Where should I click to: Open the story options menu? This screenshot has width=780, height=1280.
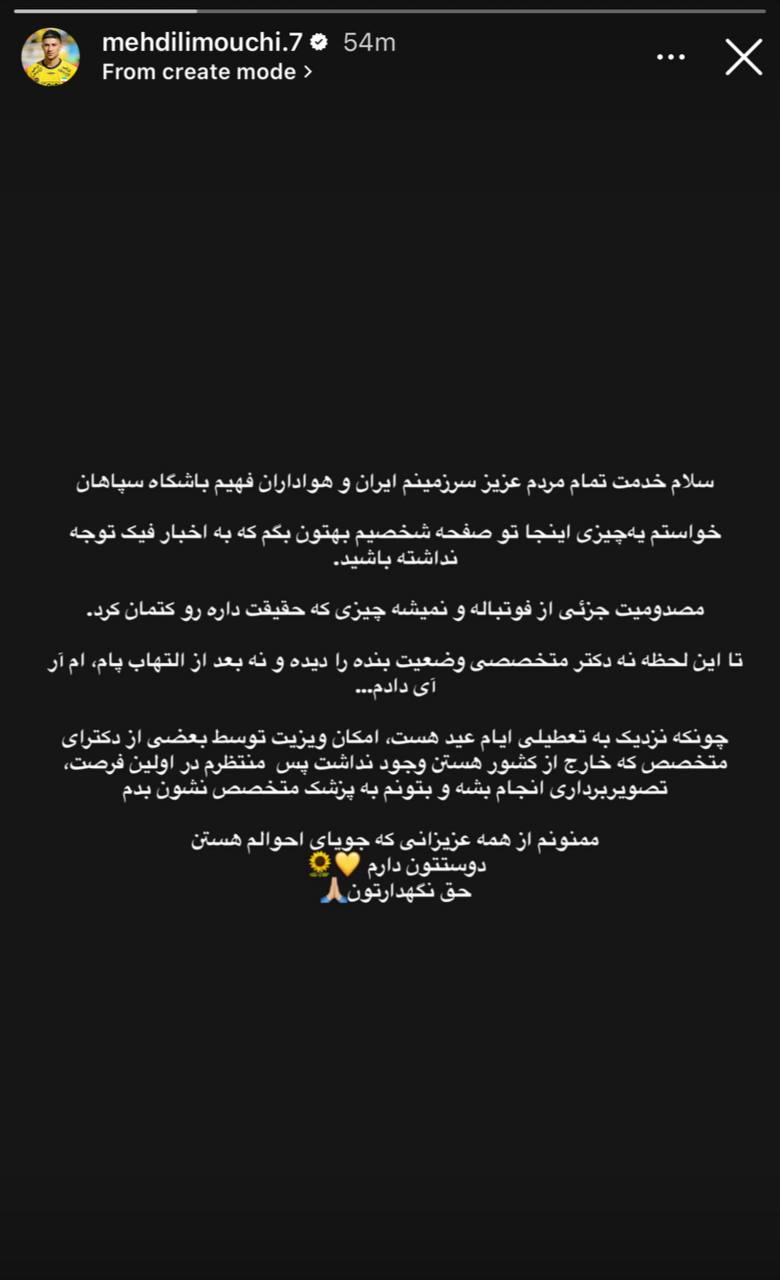671,57
